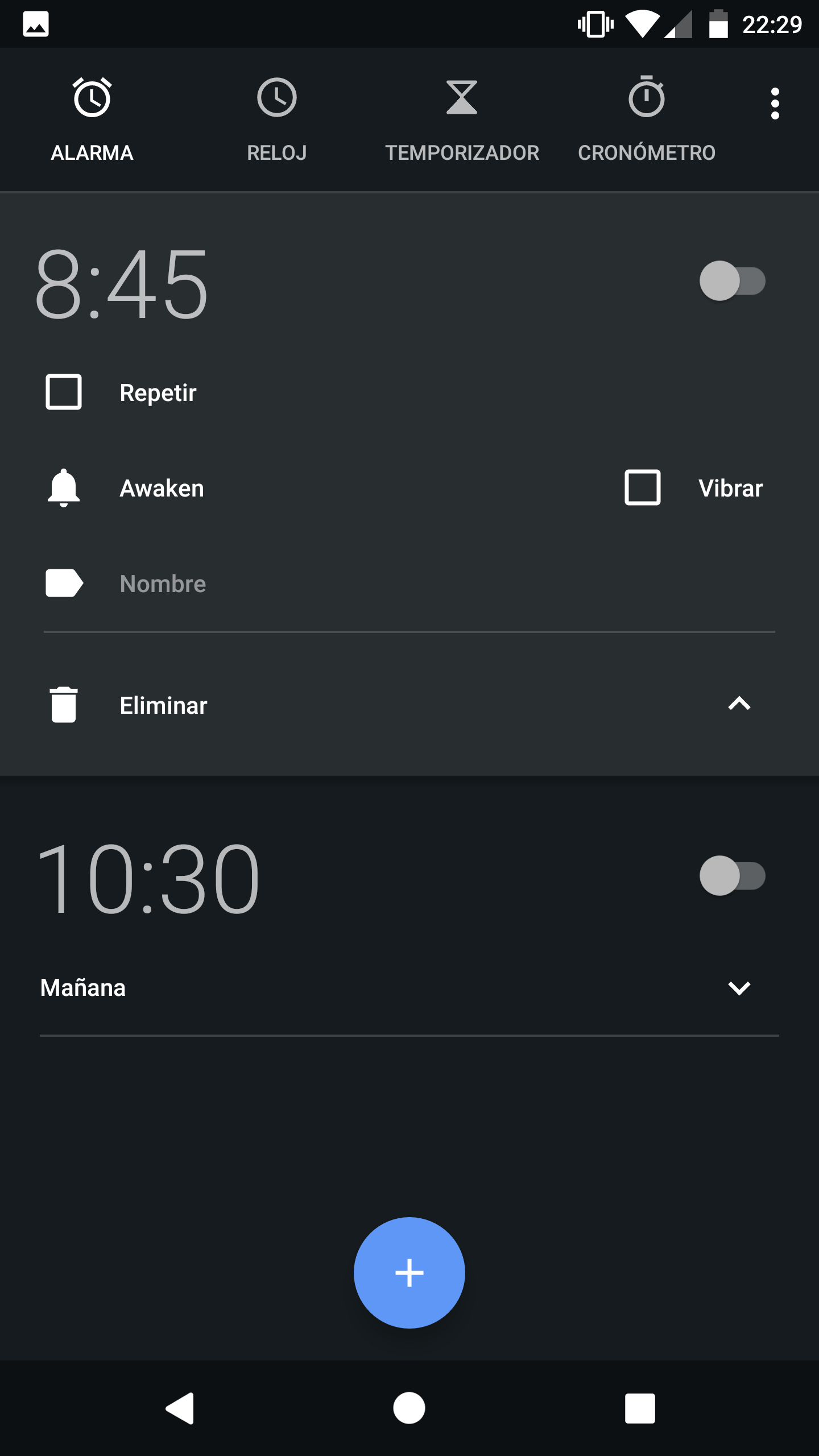Add a new alarm
819x1456 pixels.
tap(409, 1273)
